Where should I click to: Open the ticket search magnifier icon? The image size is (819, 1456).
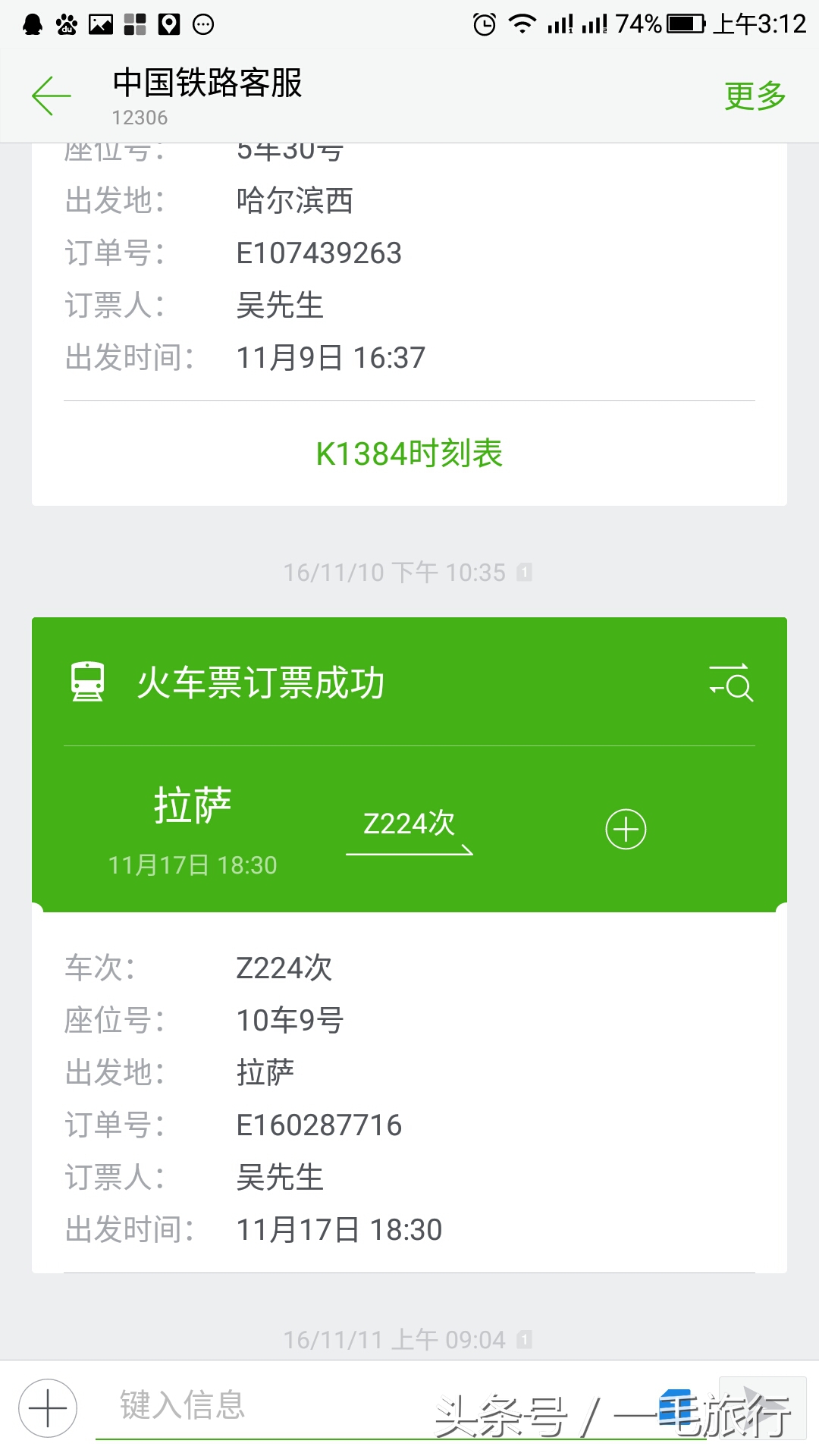click(730, 683)
